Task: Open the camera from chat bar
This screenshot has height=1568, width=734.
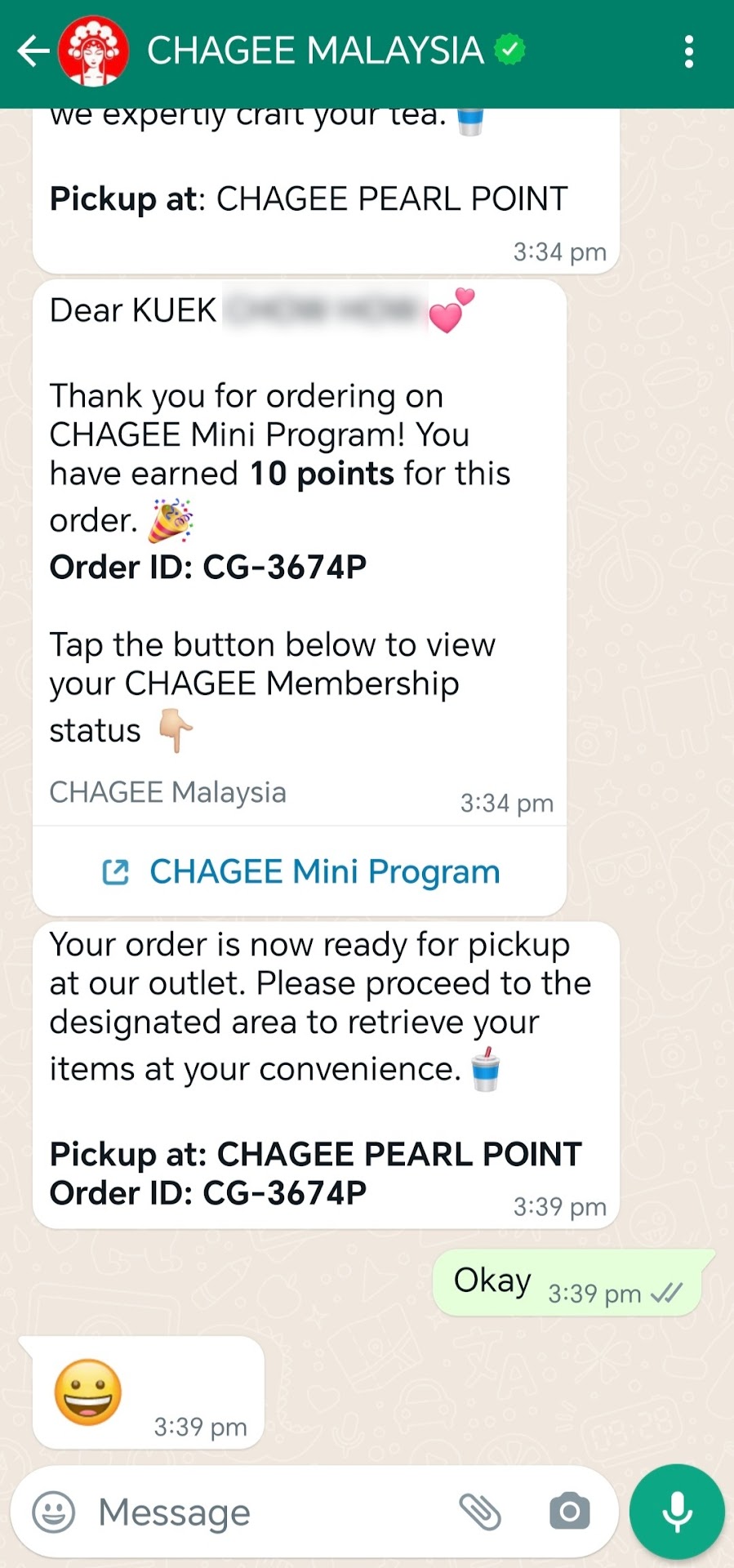Action: pyautogui.click(x=570, y=1512)
